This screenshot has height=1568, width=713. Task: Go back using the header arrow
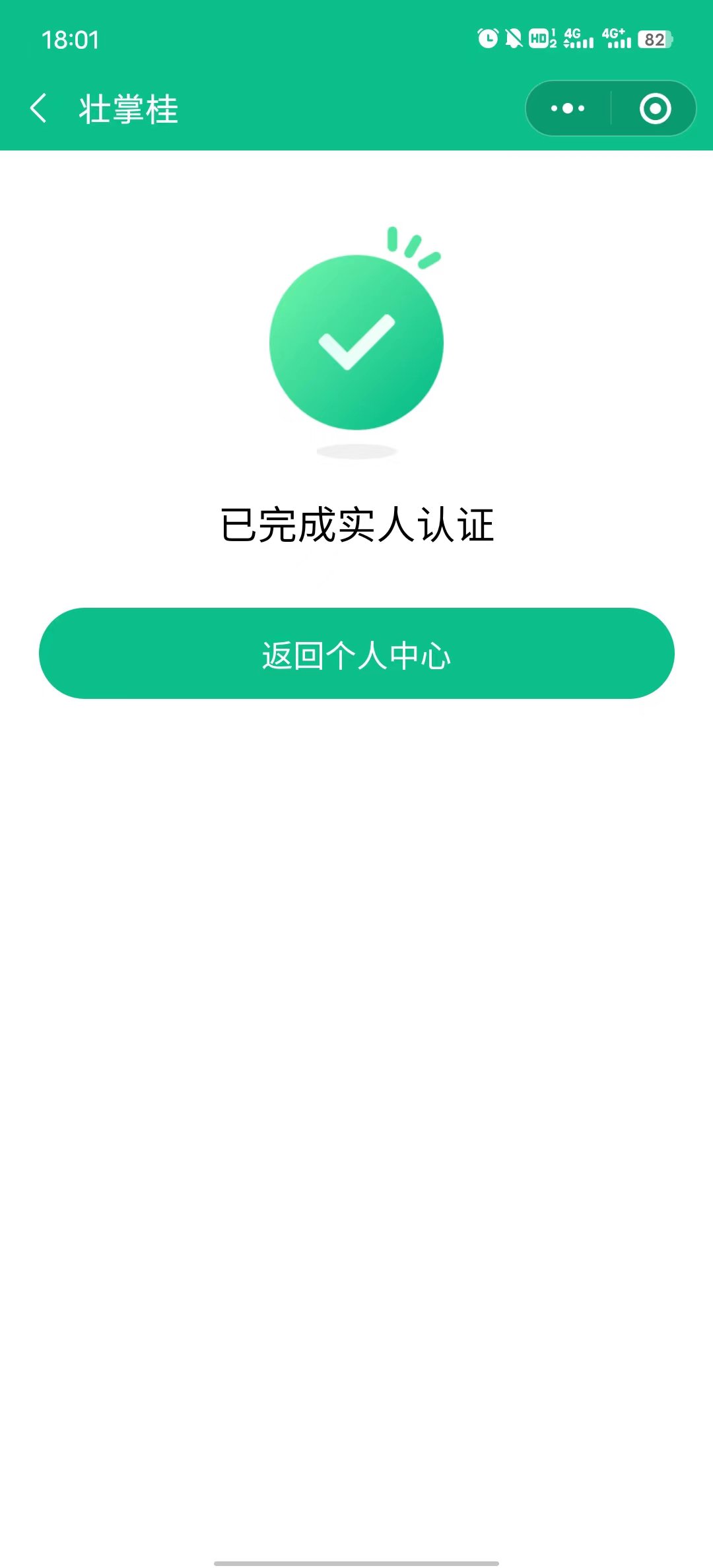(39, 108)
